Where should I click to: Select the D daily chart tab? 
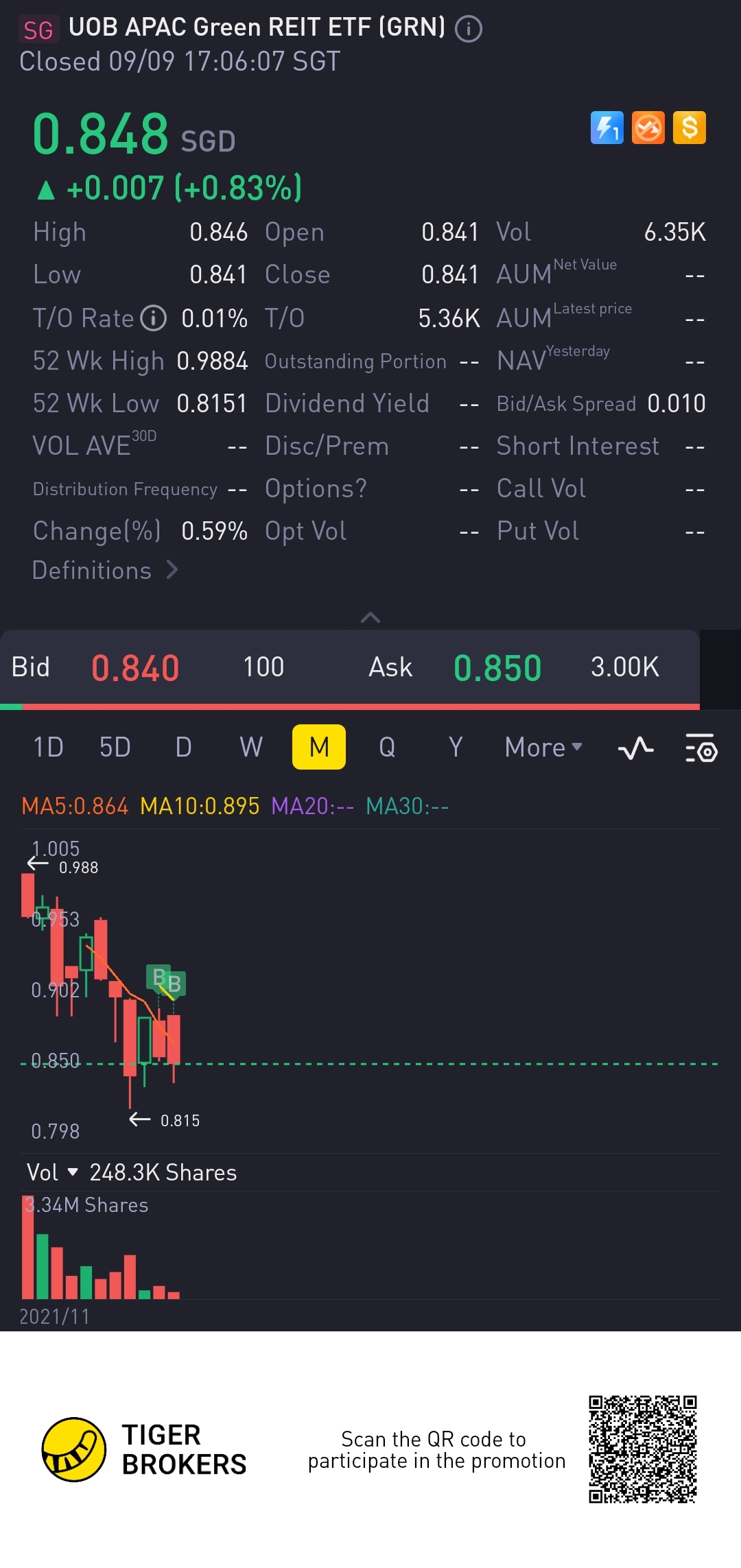(183, 747)
